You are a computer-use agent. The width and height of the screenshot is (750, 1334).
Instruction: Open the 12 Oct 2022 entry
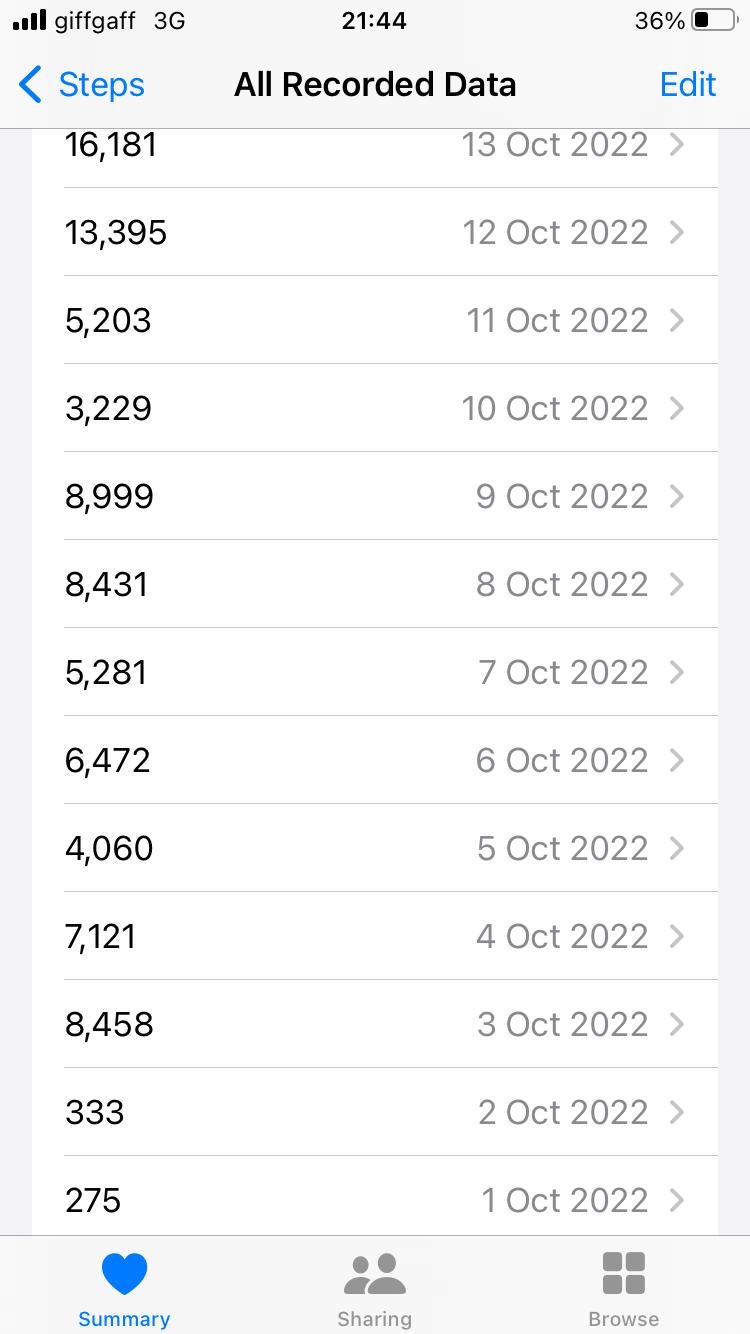375,232
